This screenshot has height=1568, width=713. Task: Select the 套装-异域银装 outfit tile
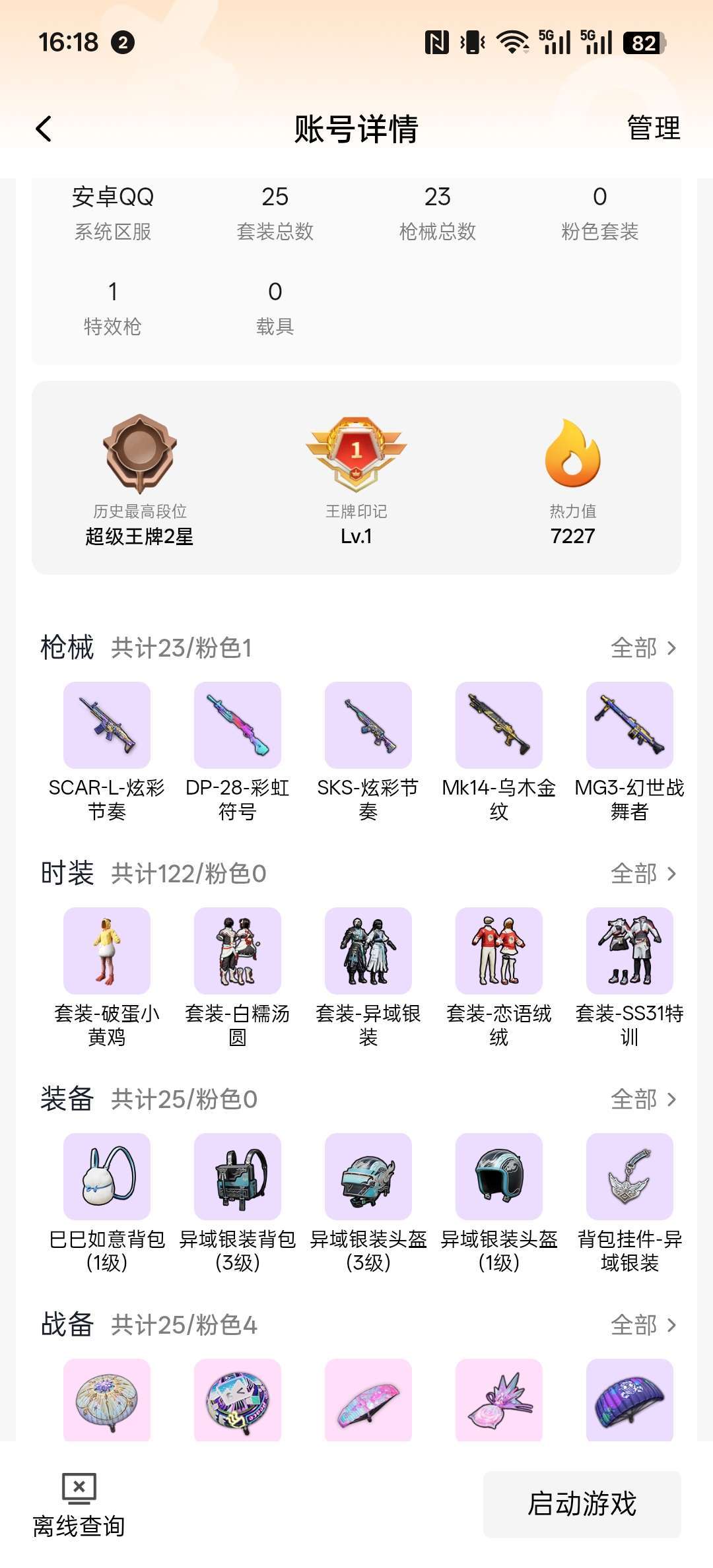[x=368, y=951]
